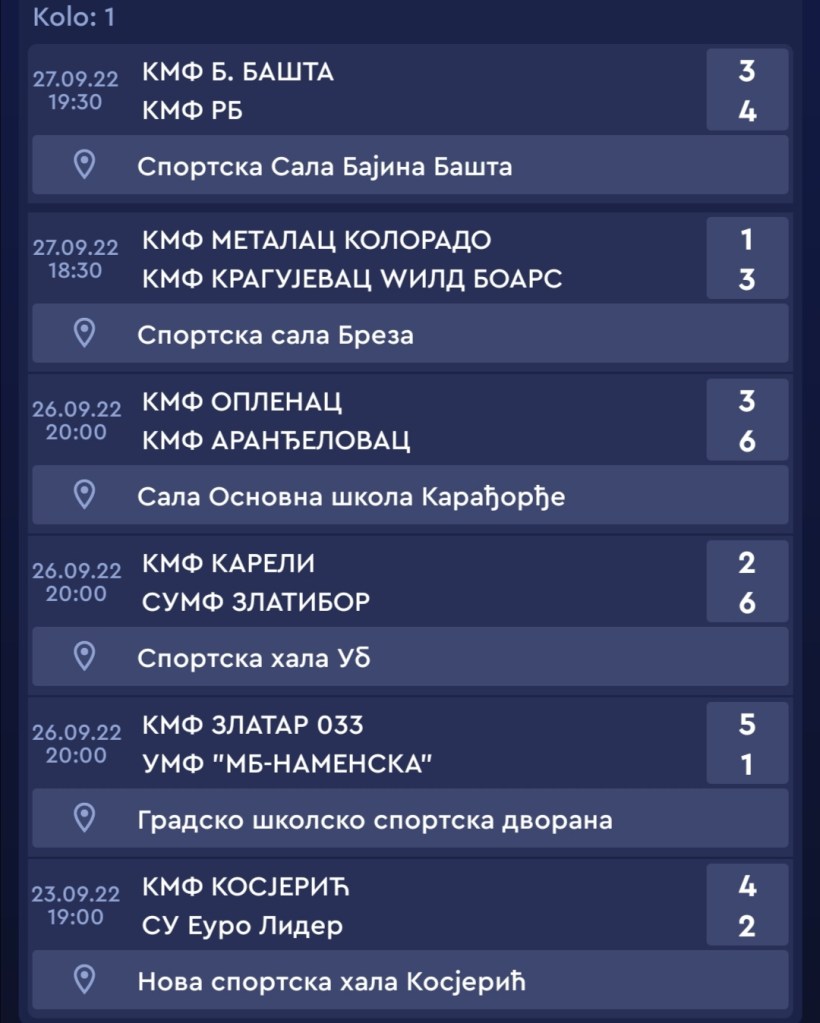
Task: Open the venue Спортска Сала Бајина Башта
Action: tap(410, 165)
